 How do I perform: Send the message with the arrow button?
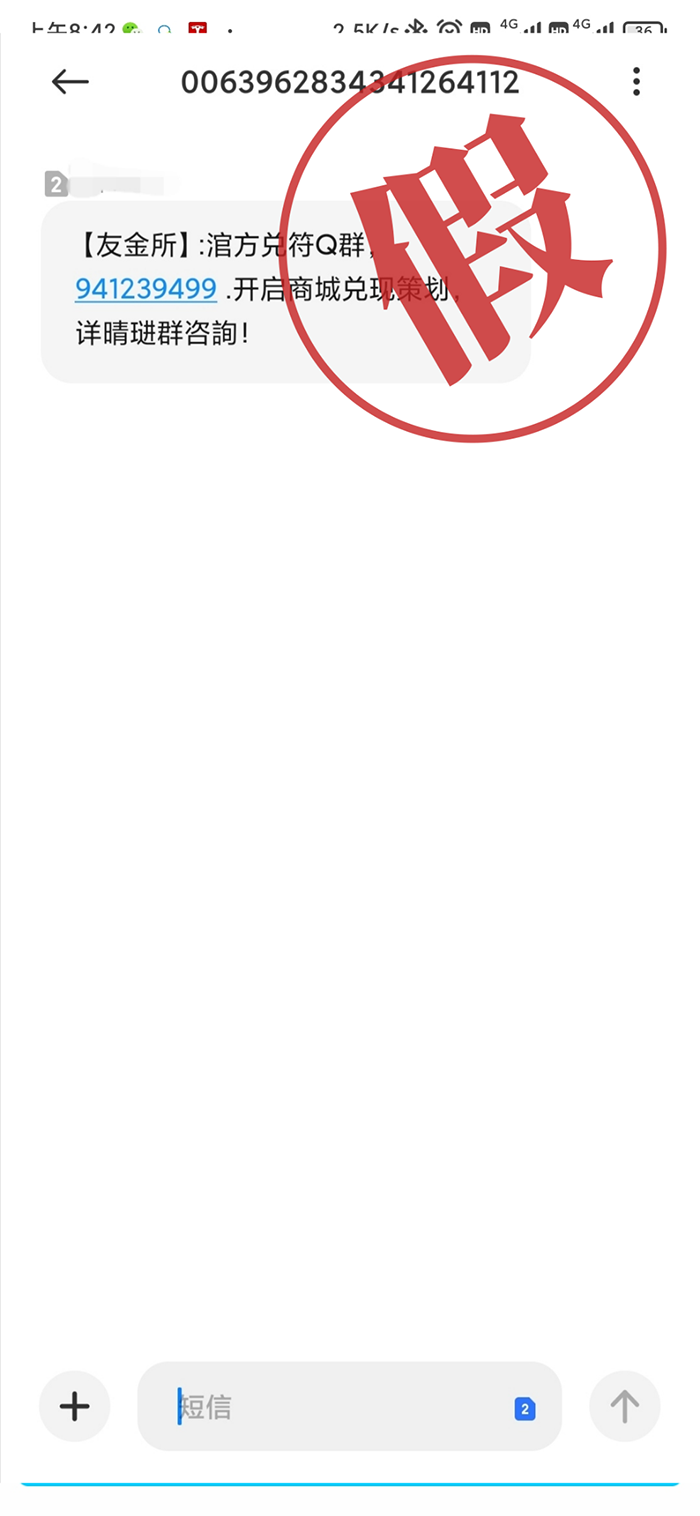coord(625,1406)
